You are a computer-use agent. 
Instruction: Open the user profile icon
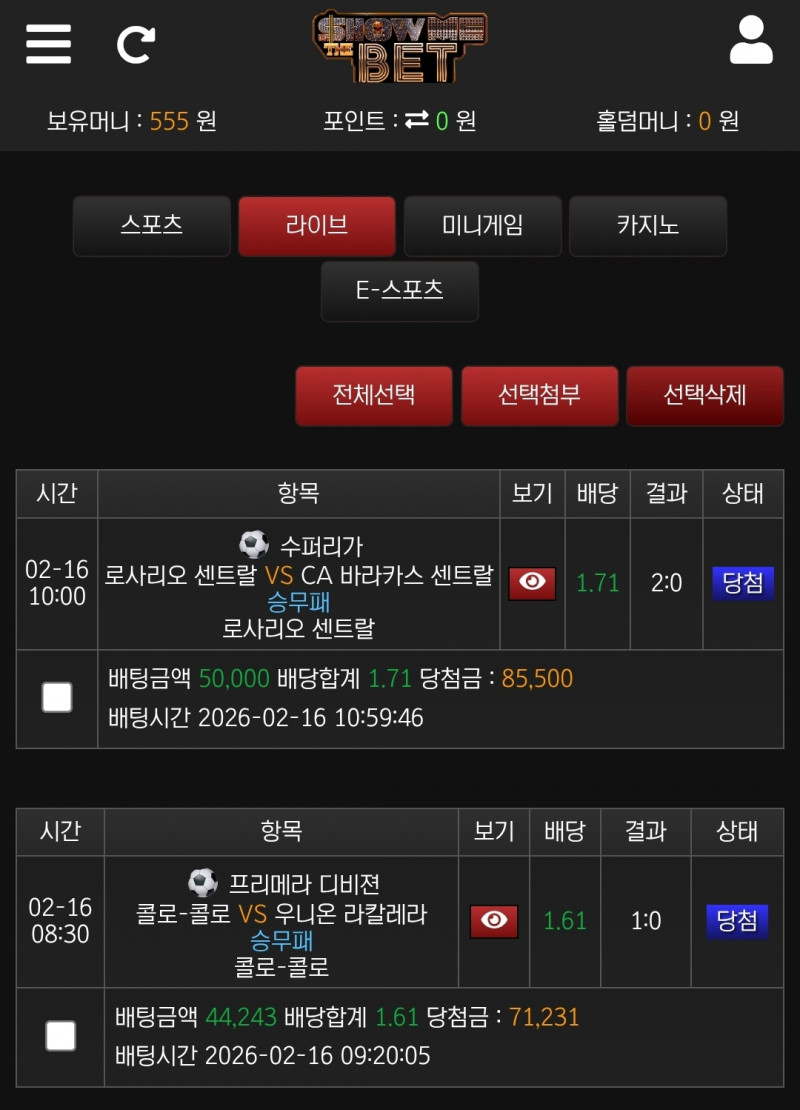click(751, 42)
